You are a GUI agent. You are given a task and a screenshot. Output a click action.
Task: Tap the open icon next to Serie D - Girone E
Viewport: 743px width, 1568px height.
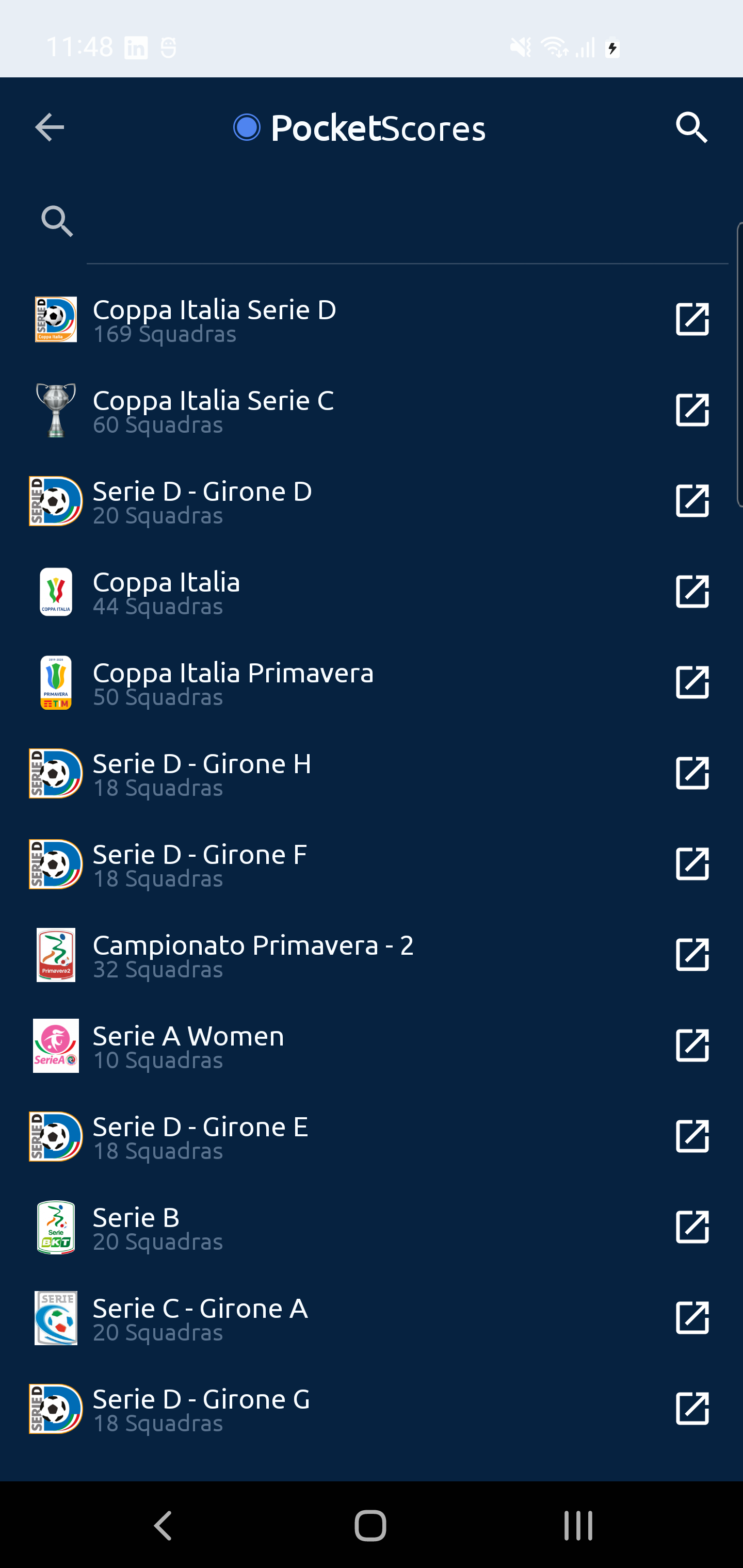(692, 1136)
